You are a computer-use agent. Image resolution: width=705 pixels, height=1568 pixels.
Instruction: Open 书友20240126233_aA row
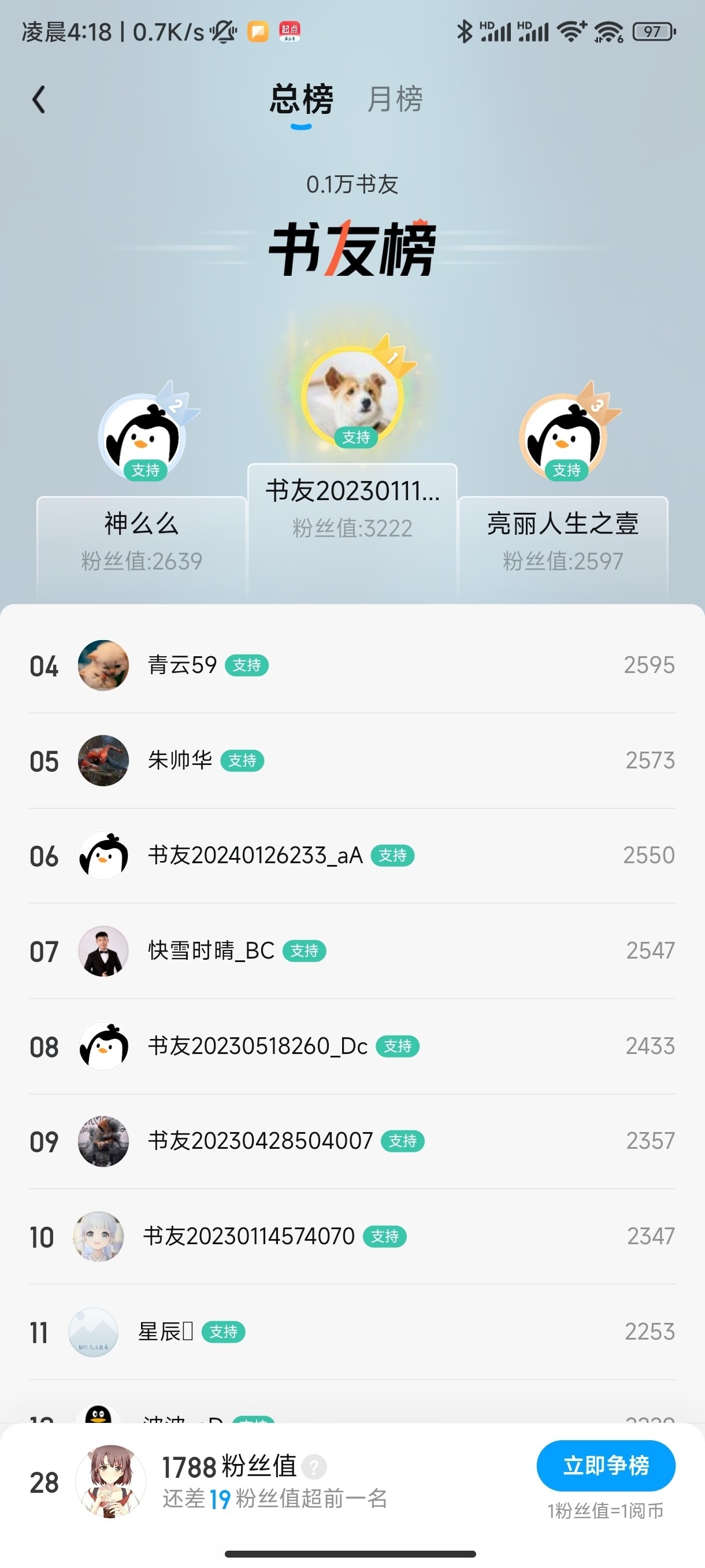352,856
